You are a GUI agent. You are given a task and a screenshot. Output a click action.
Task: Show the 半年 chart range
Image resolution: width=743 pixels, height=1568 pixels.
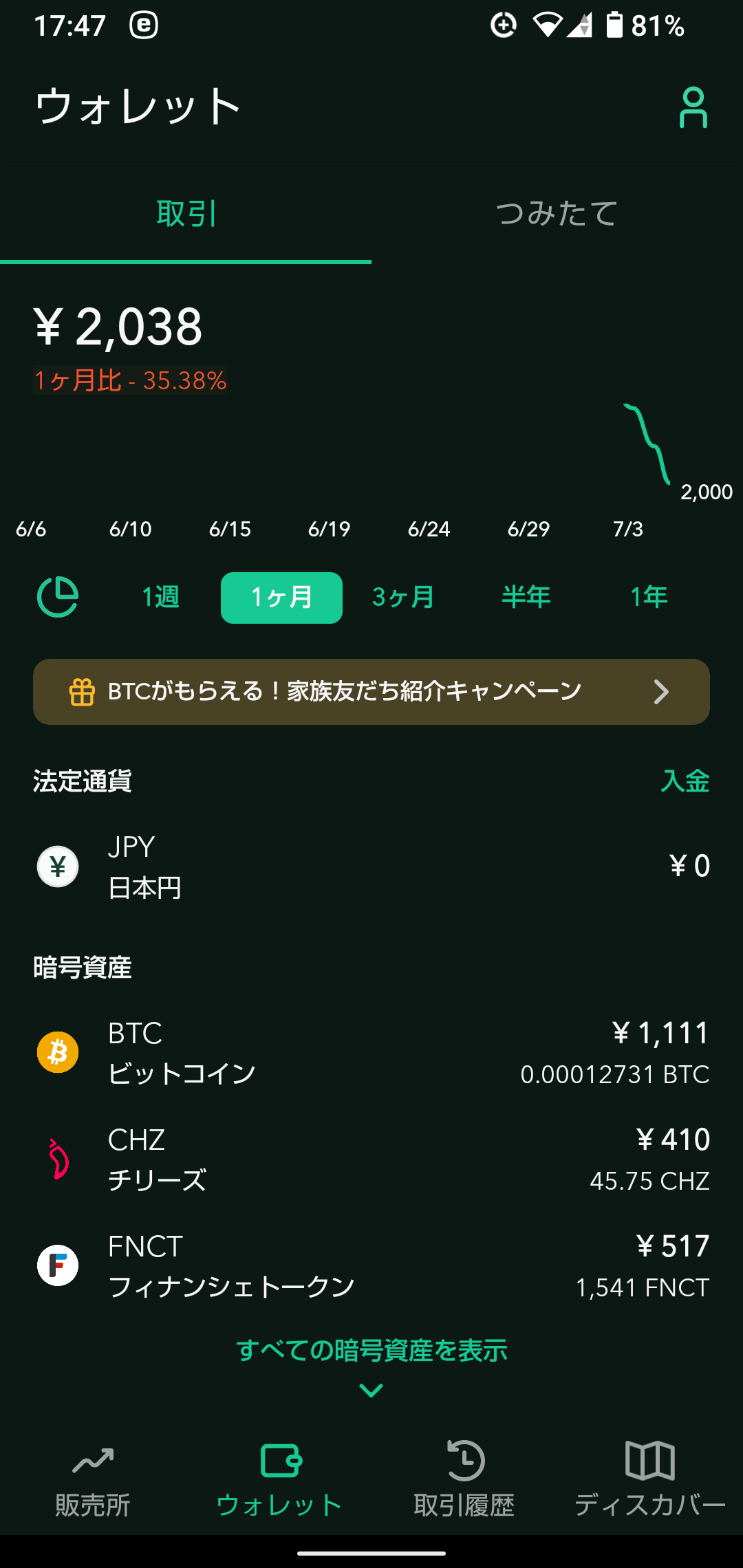coord(526,597)
